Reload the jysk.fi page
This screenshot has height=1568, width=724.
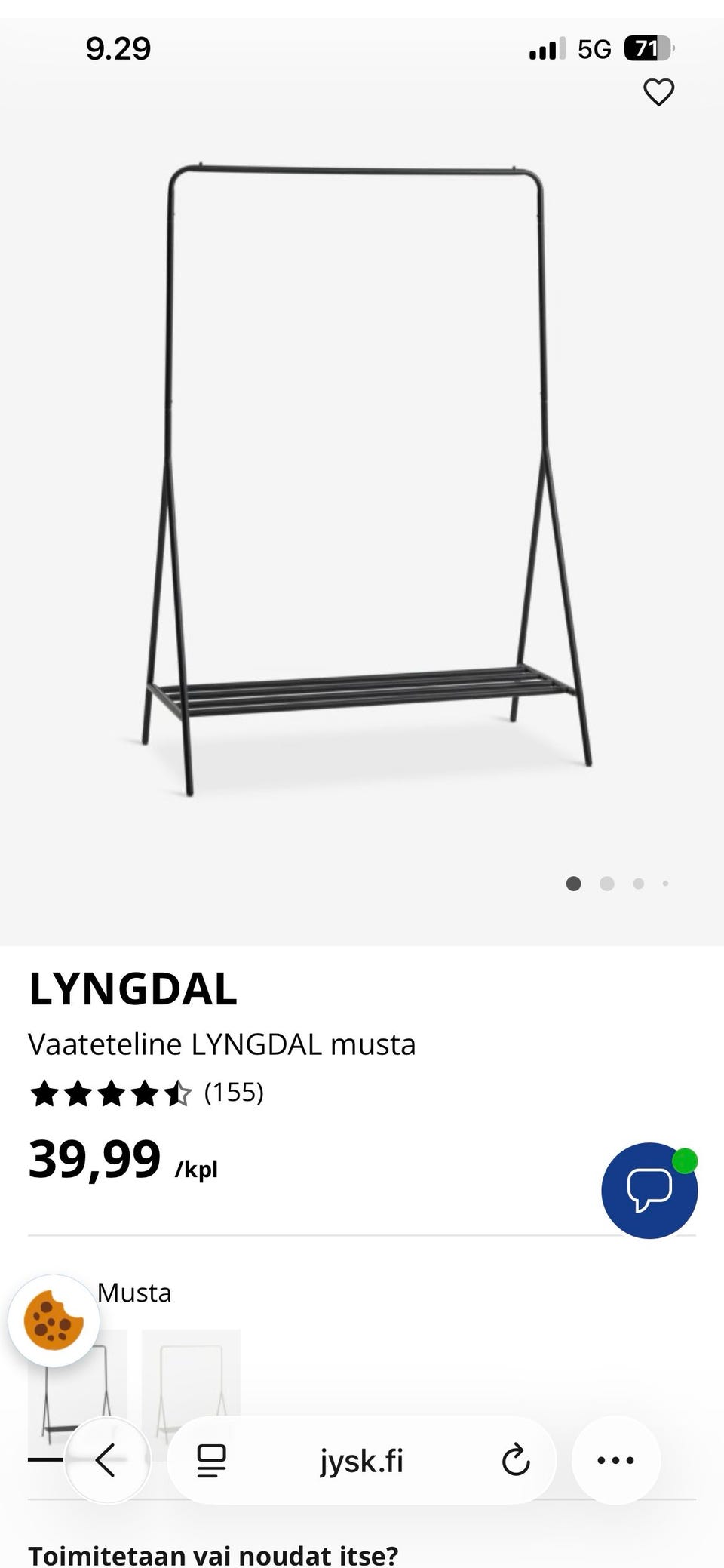pos(516,1460)
